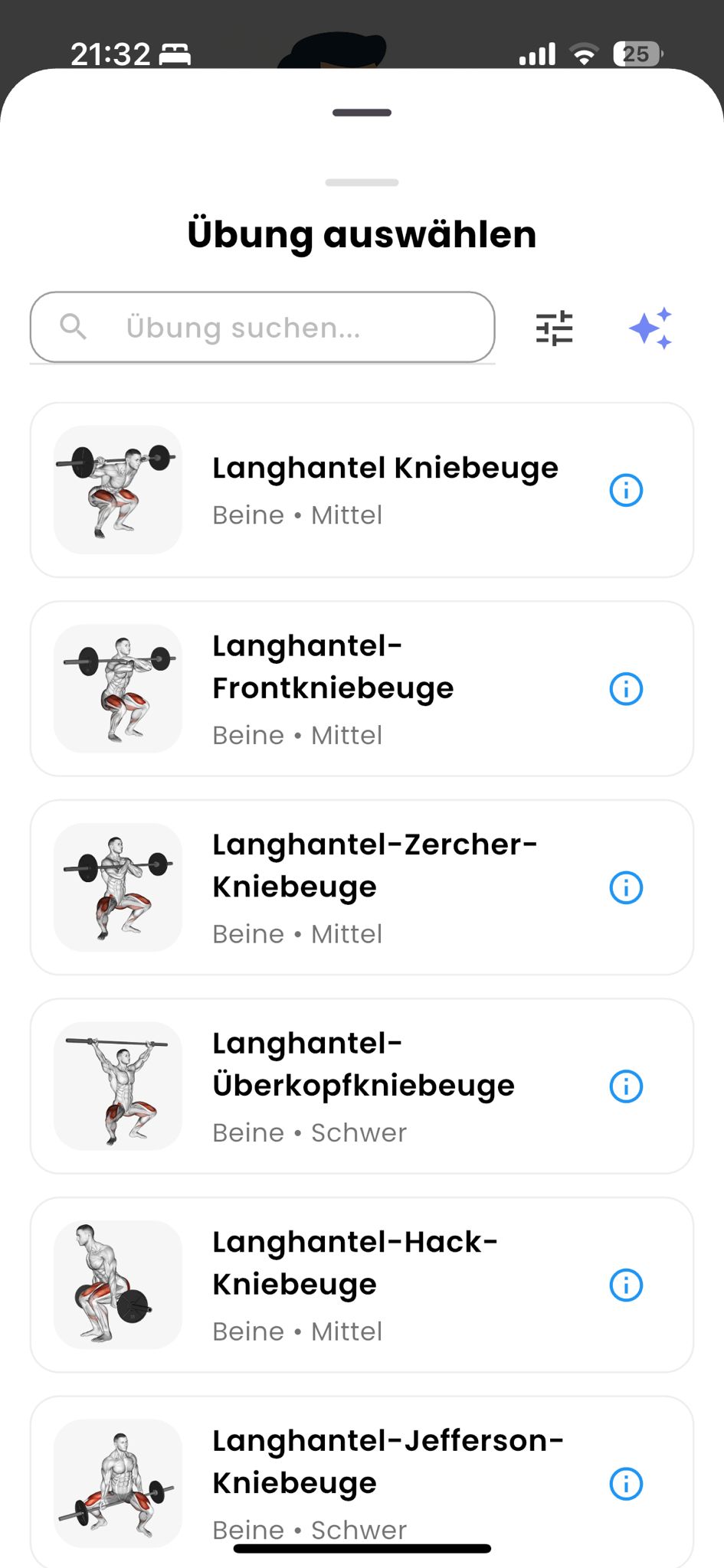The image size is (724, 1568).
Task: Show details for Langhantel-Überkopfkniebeuge
Action: pos(626,1086)
